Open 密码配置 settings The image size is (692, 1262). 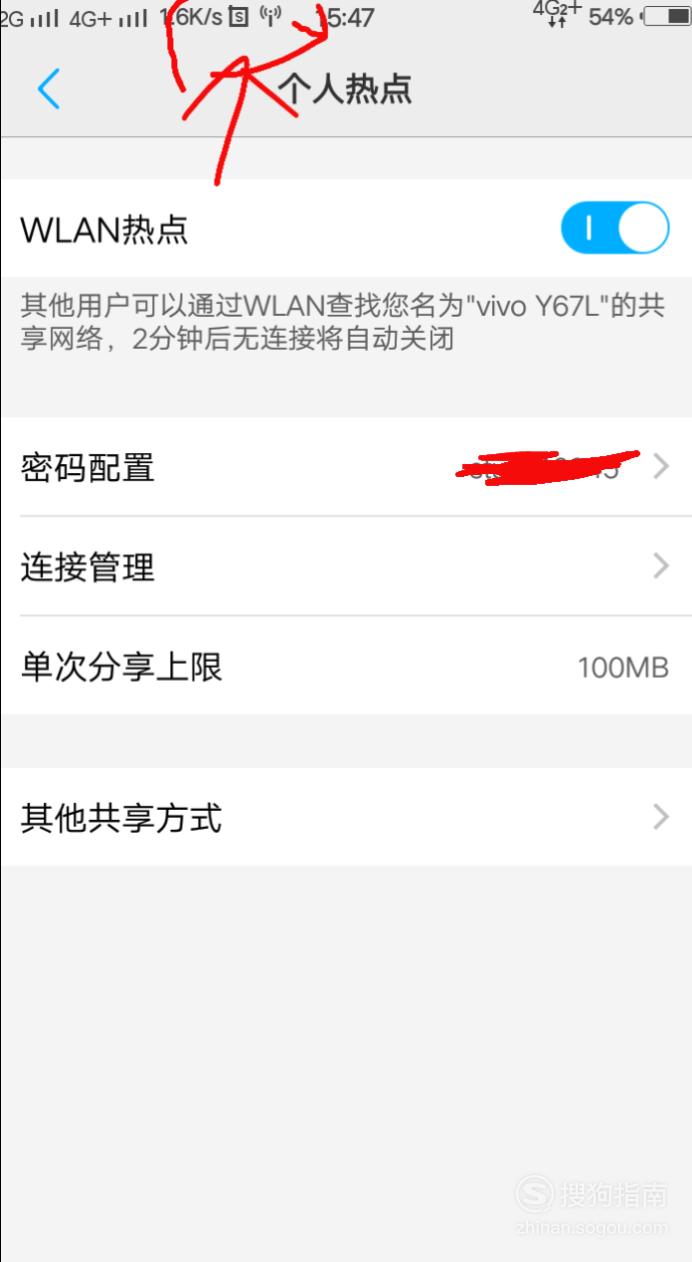point(346,467)
